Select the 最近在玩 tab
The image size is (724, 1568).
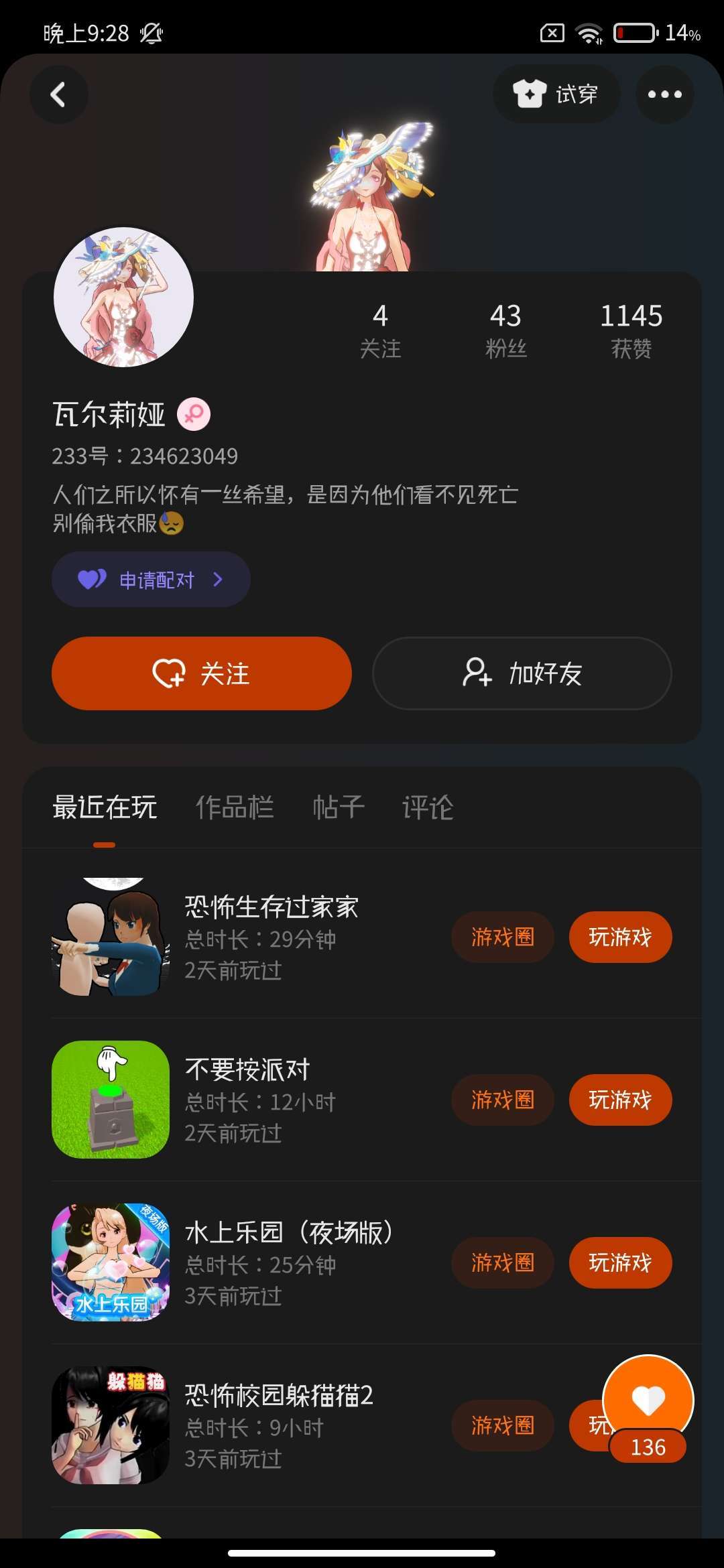pos(105,807)
